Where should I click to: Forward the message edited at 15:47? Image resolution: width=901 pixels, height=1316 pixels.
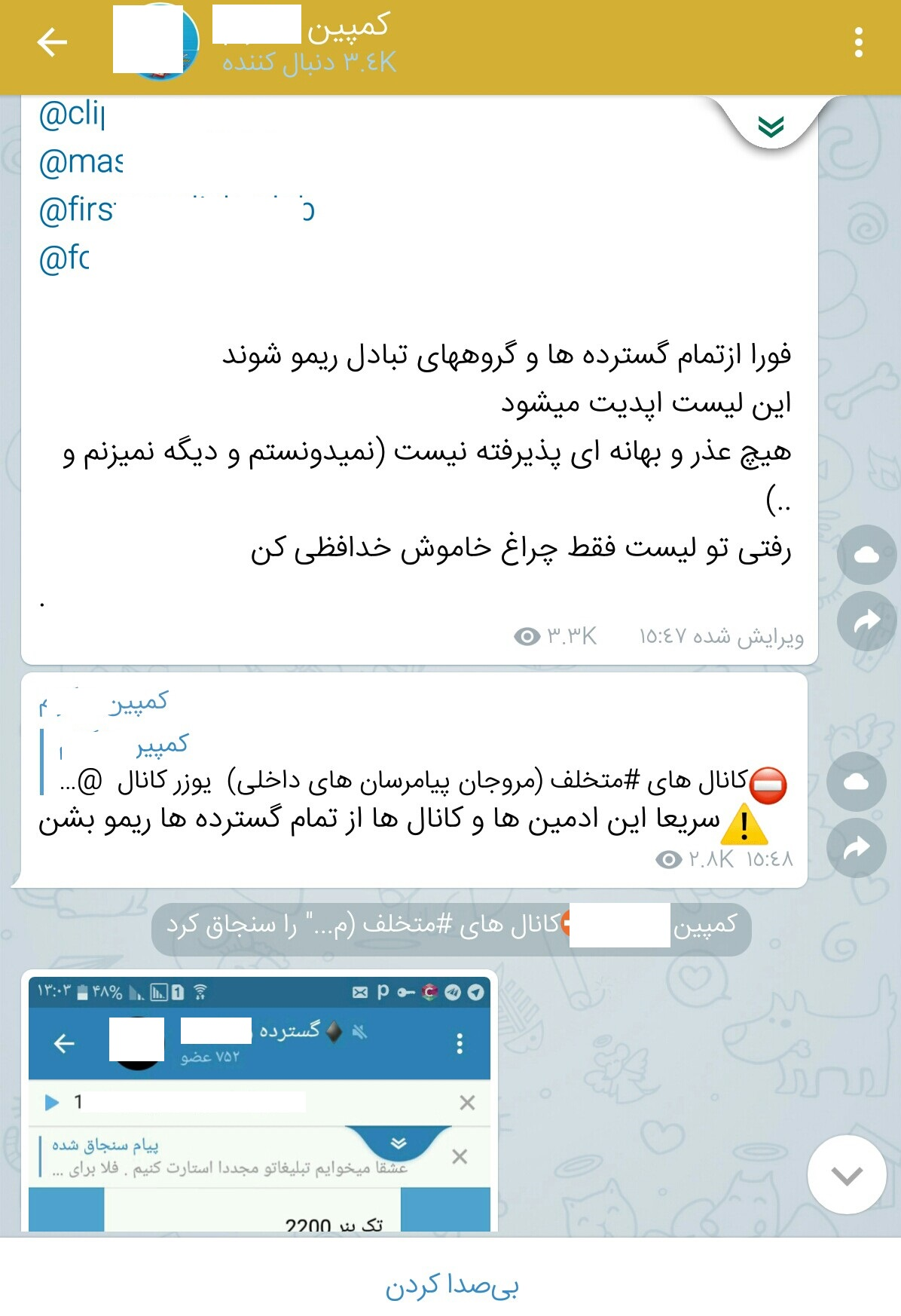(x=866, y=621)
